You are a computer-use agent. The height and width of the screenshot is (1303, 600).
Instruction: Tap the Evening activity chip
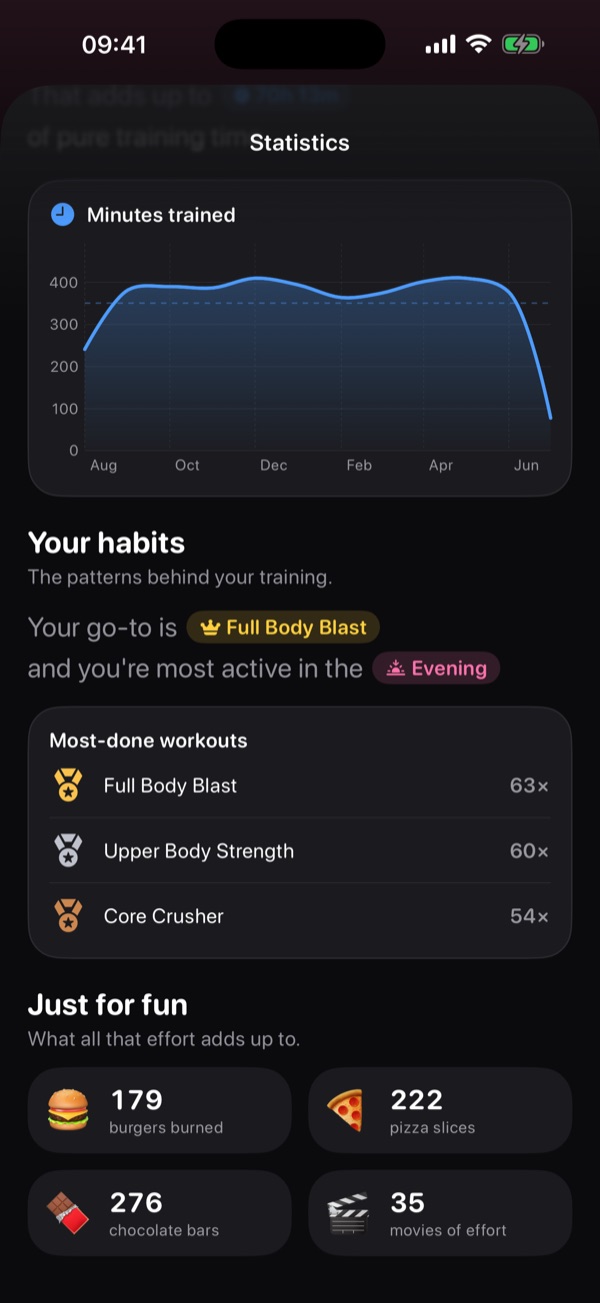(x=436, y=669)
